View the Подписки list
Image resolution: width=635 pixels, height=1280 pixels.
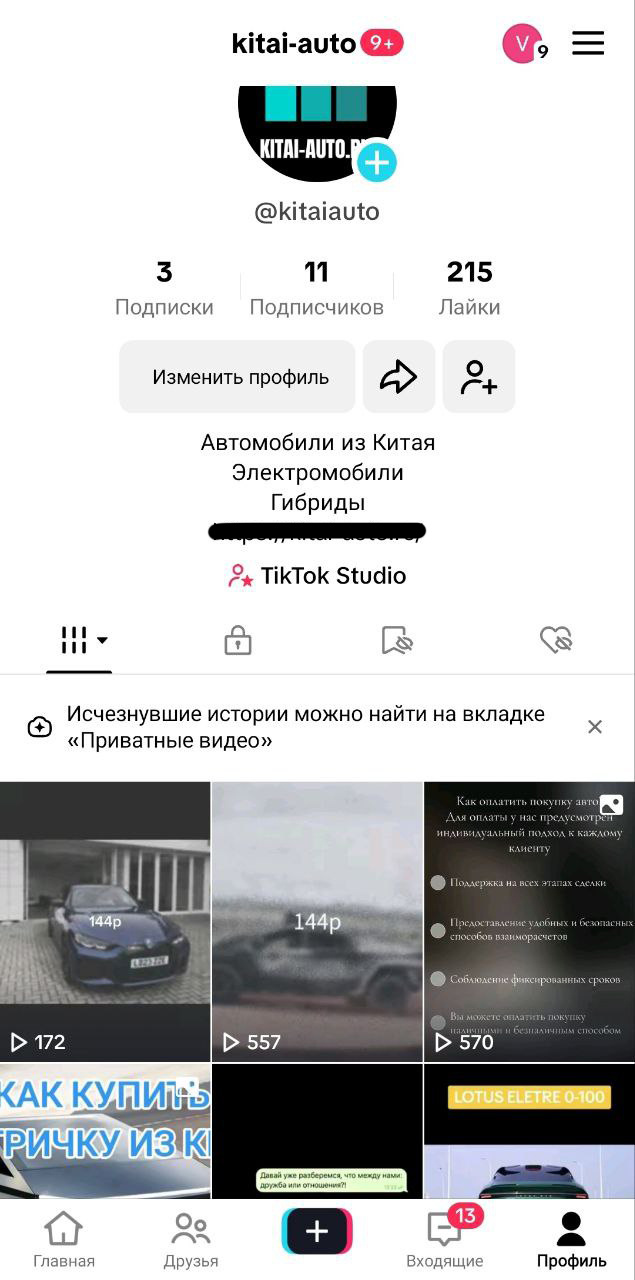pos(164,288)
